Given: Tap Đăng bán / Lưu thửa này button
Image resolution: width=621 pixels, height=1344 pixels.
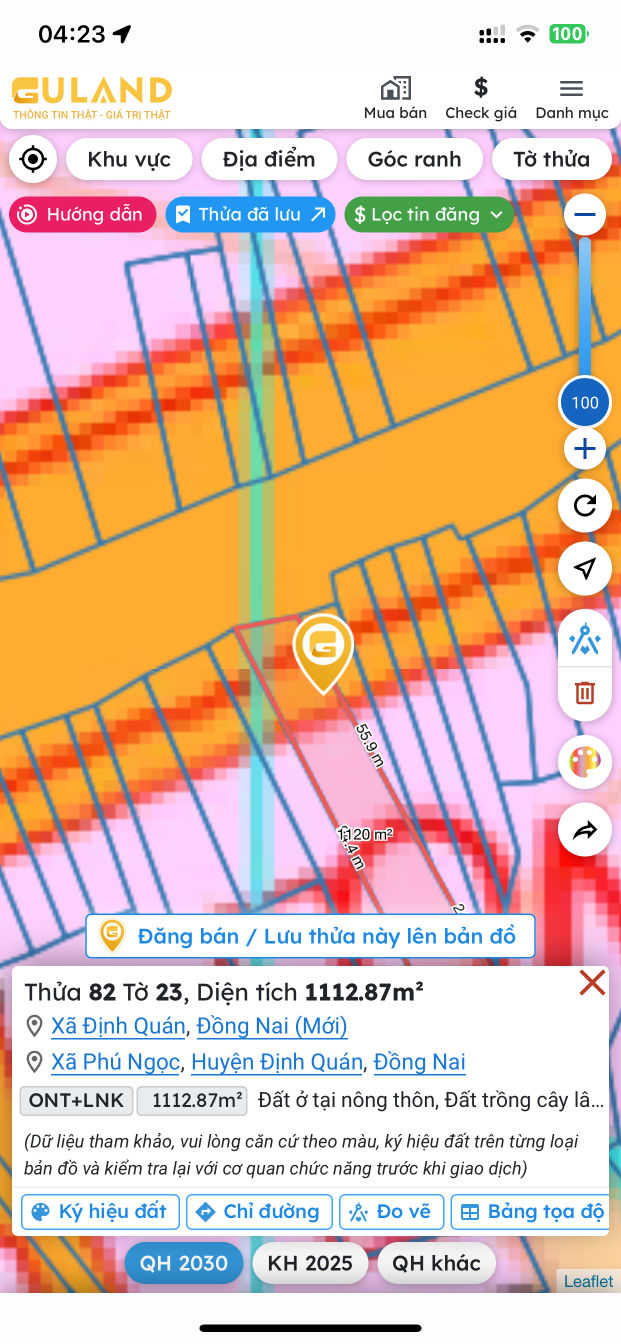Looking at the screenshot, I should 310,937.
